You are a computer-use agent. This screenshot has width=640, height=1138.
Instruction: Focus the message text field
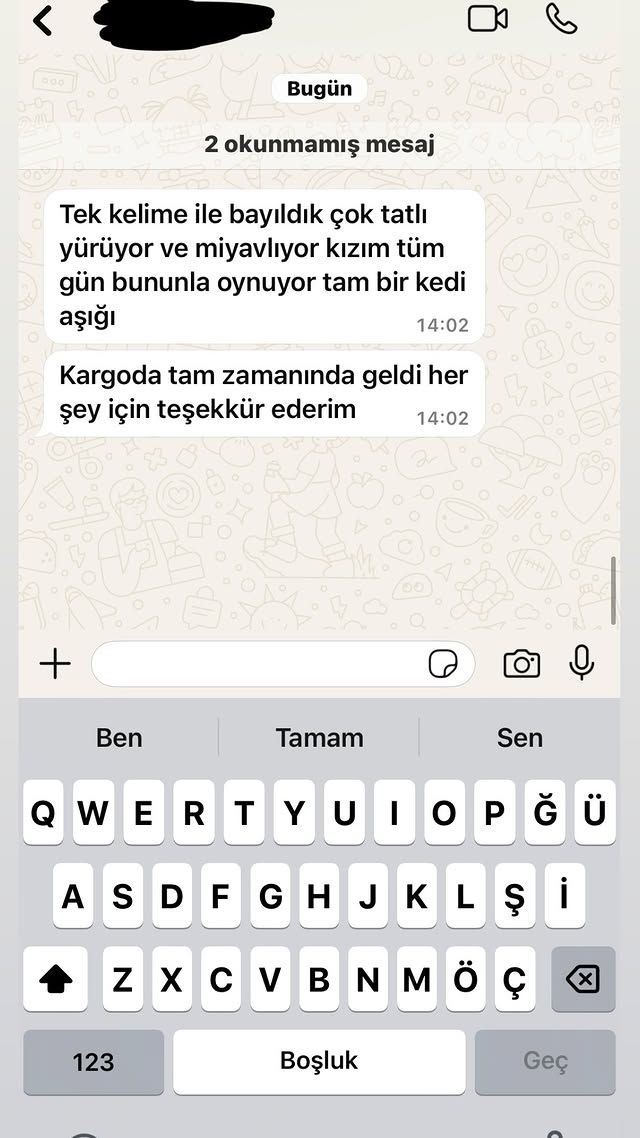(x=260, y=664)
